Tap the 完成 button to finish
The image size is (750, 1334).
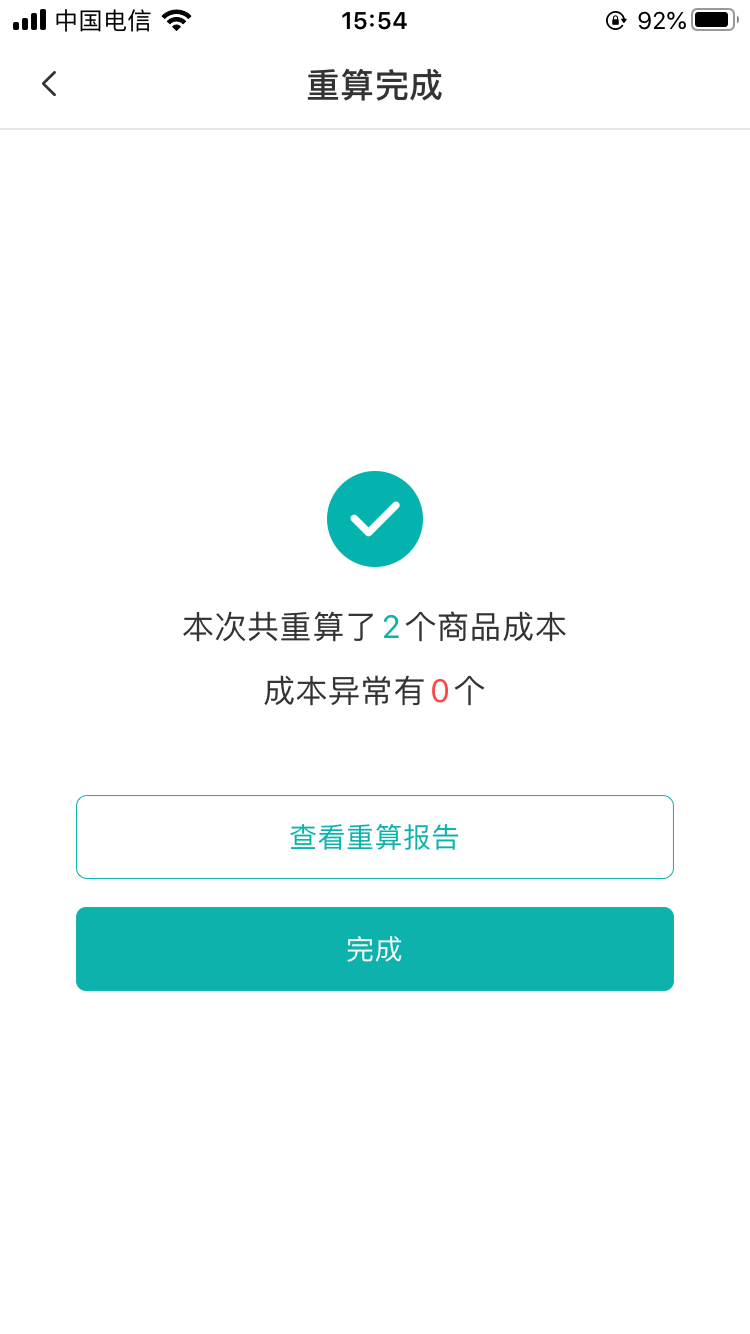tap(374, 949)
